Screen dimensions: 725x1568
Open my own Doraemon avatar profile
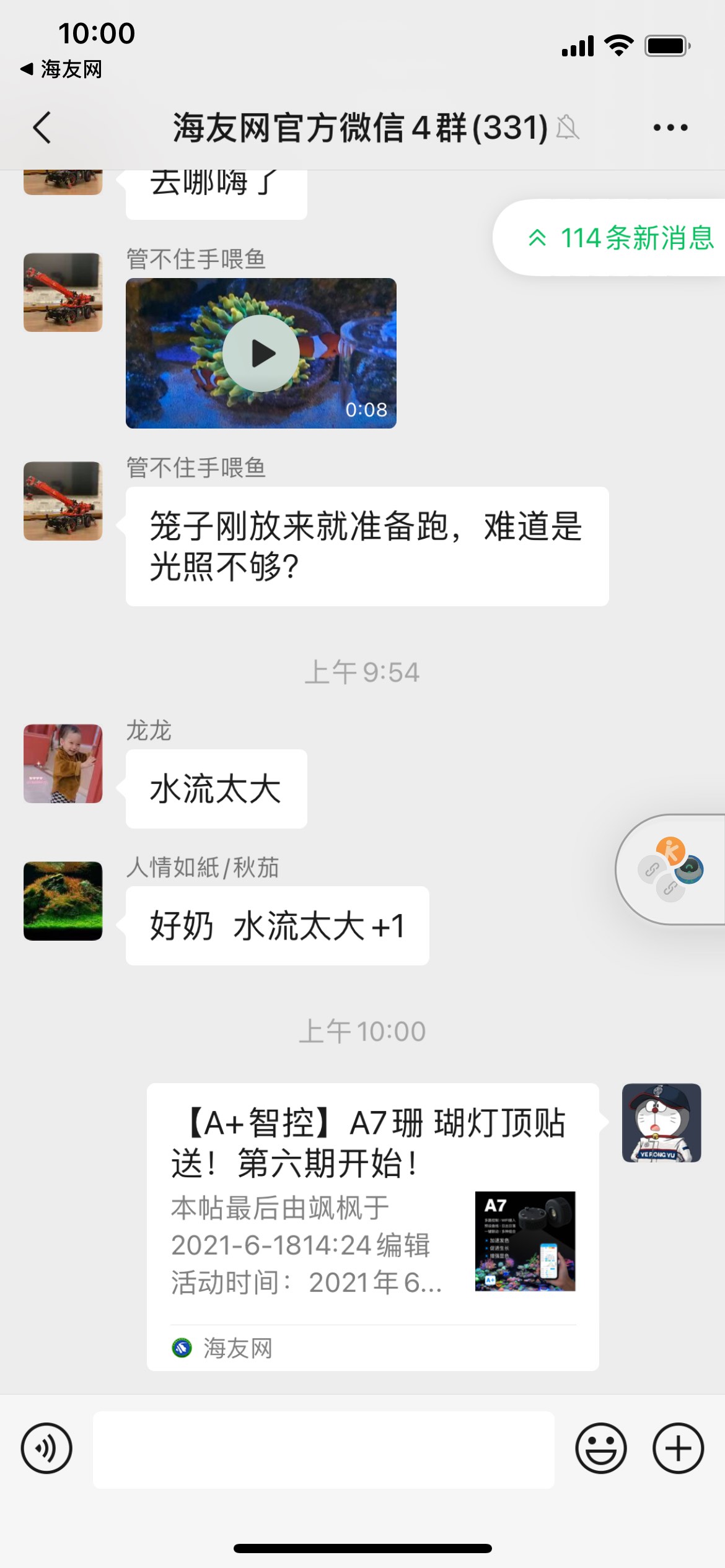(661, 1123)
